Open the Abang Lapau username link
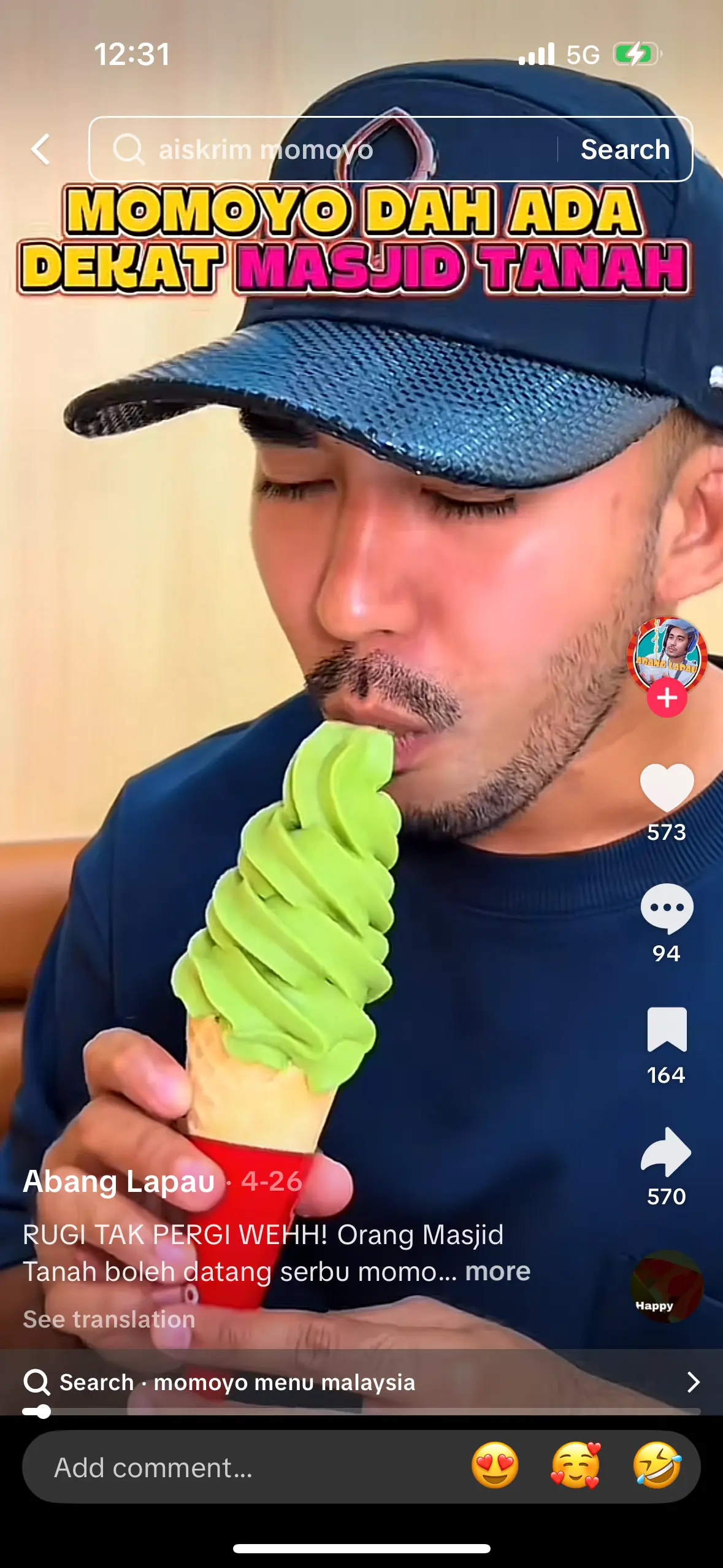Image resolution: width=723 pixels, height=1568 pixels. [119, 1181]
